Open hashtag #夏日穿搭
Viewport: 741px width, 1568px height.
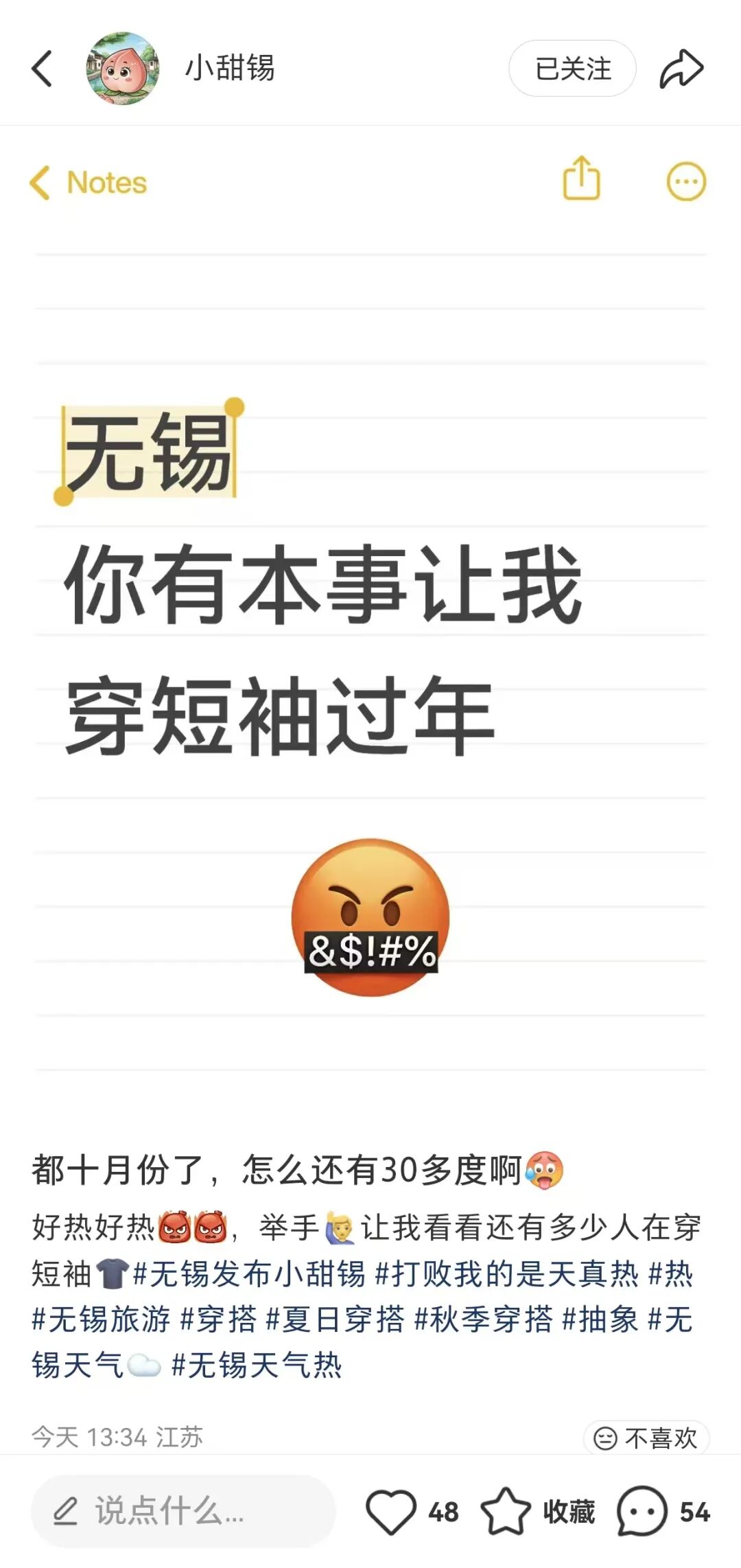[336, 1319]
